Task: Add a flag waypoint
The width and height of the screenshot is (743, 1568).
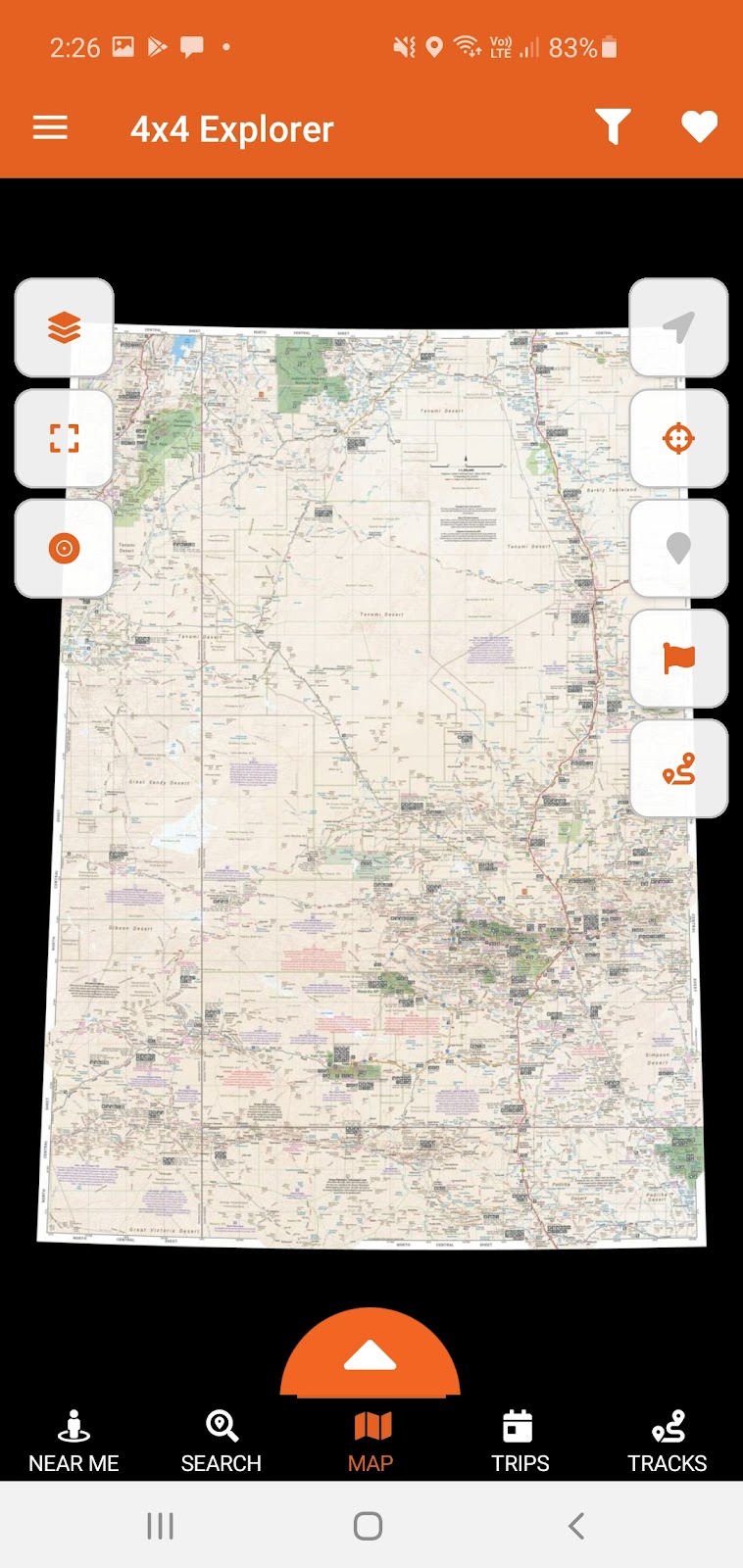Action: 678,658
